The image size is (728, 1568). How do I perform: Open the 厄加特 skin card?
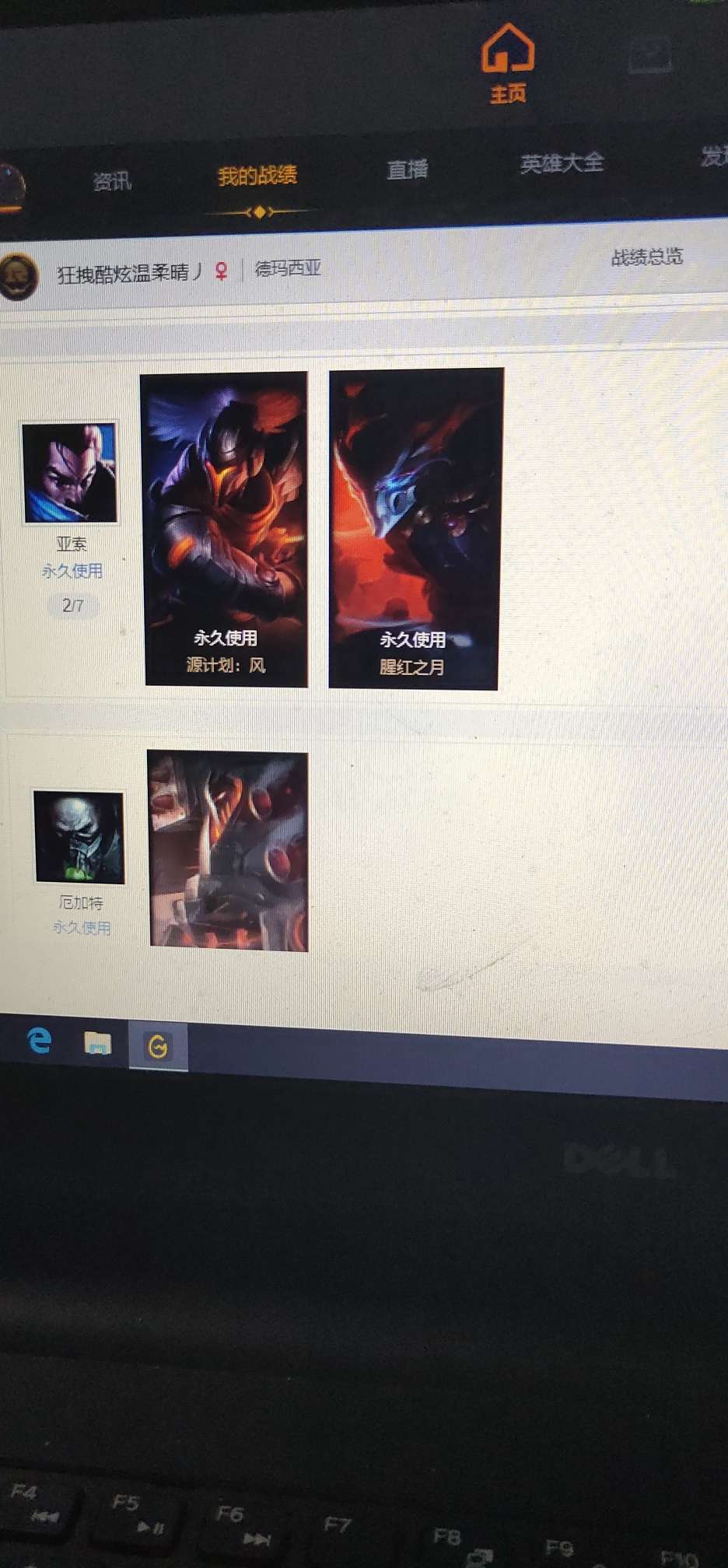tap(229, 851)
